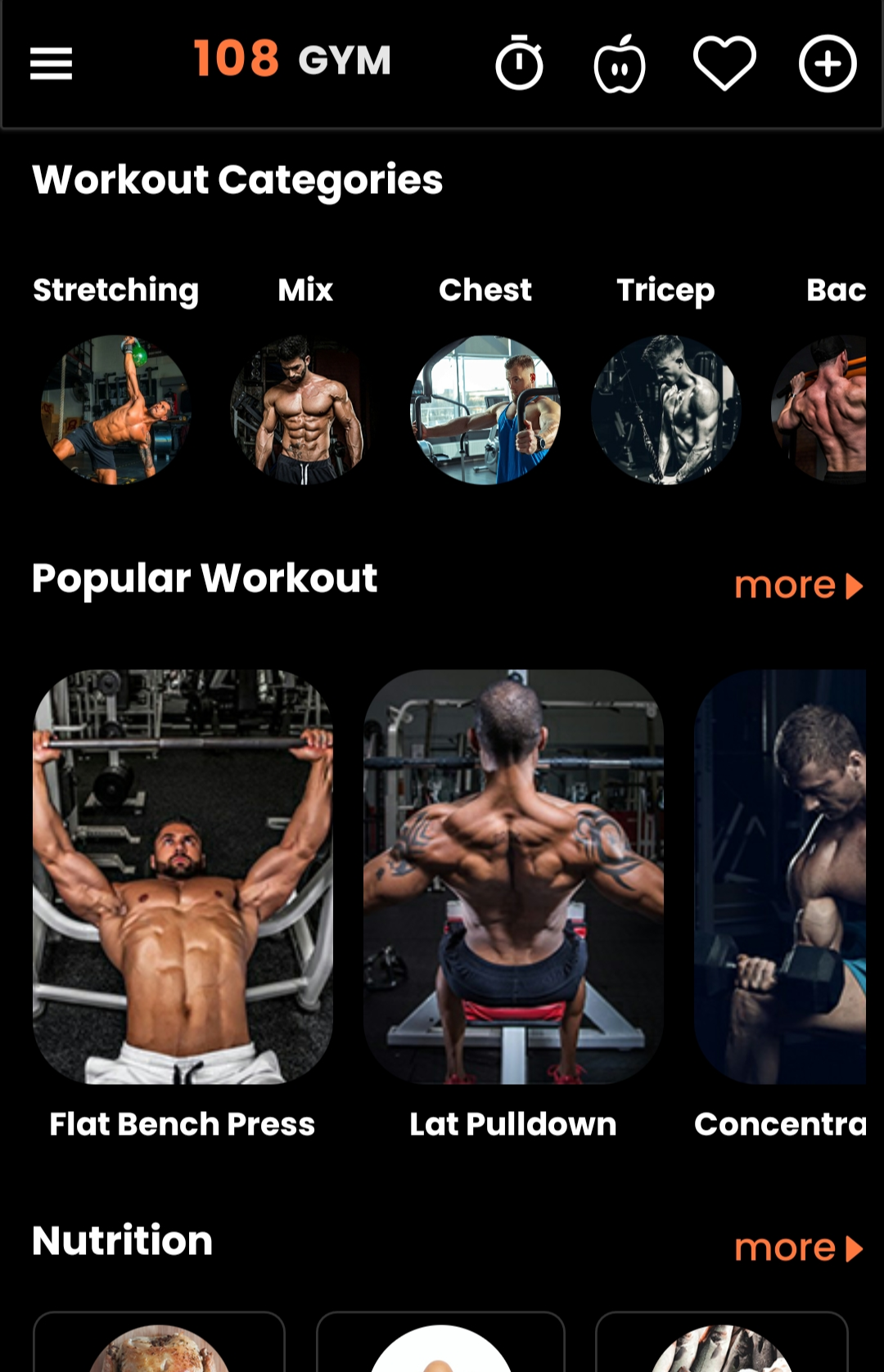Open the Concentration workout card

(x=780, y=876)
